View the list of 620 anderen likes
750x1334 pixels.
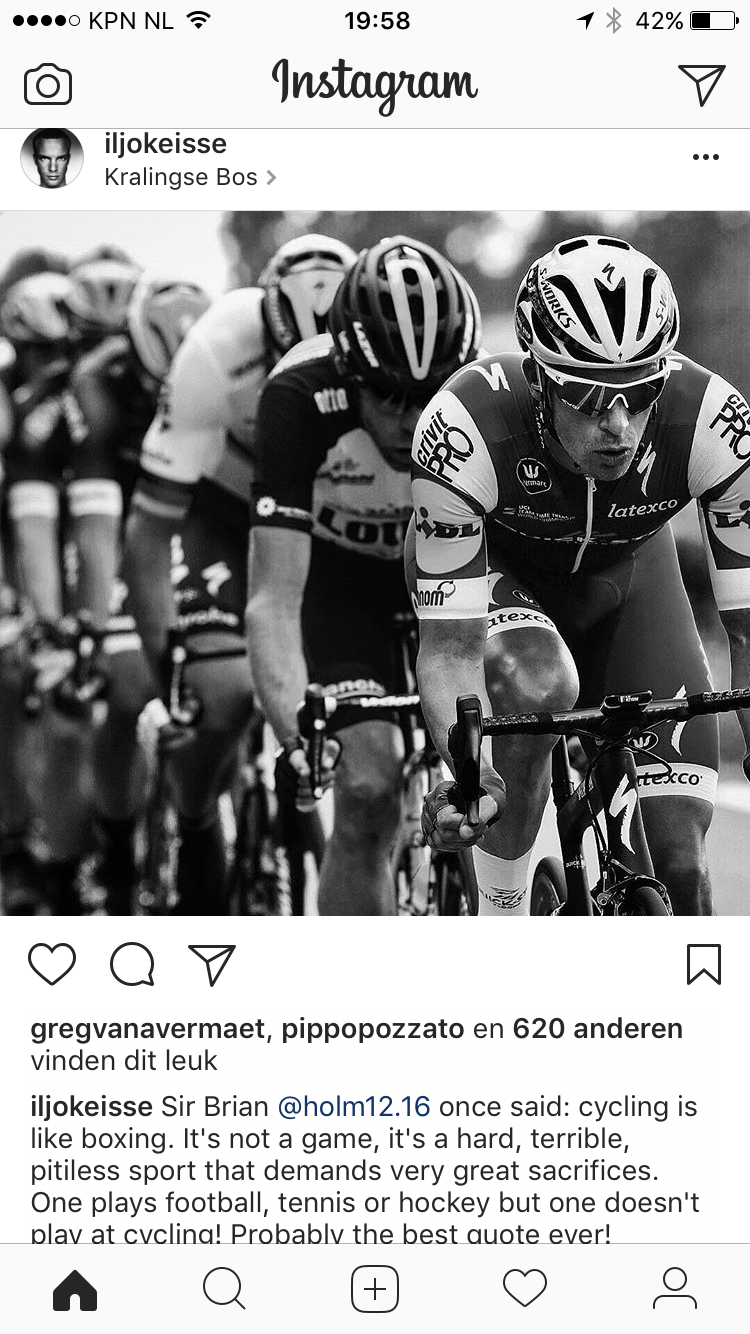click(597, 1028)
